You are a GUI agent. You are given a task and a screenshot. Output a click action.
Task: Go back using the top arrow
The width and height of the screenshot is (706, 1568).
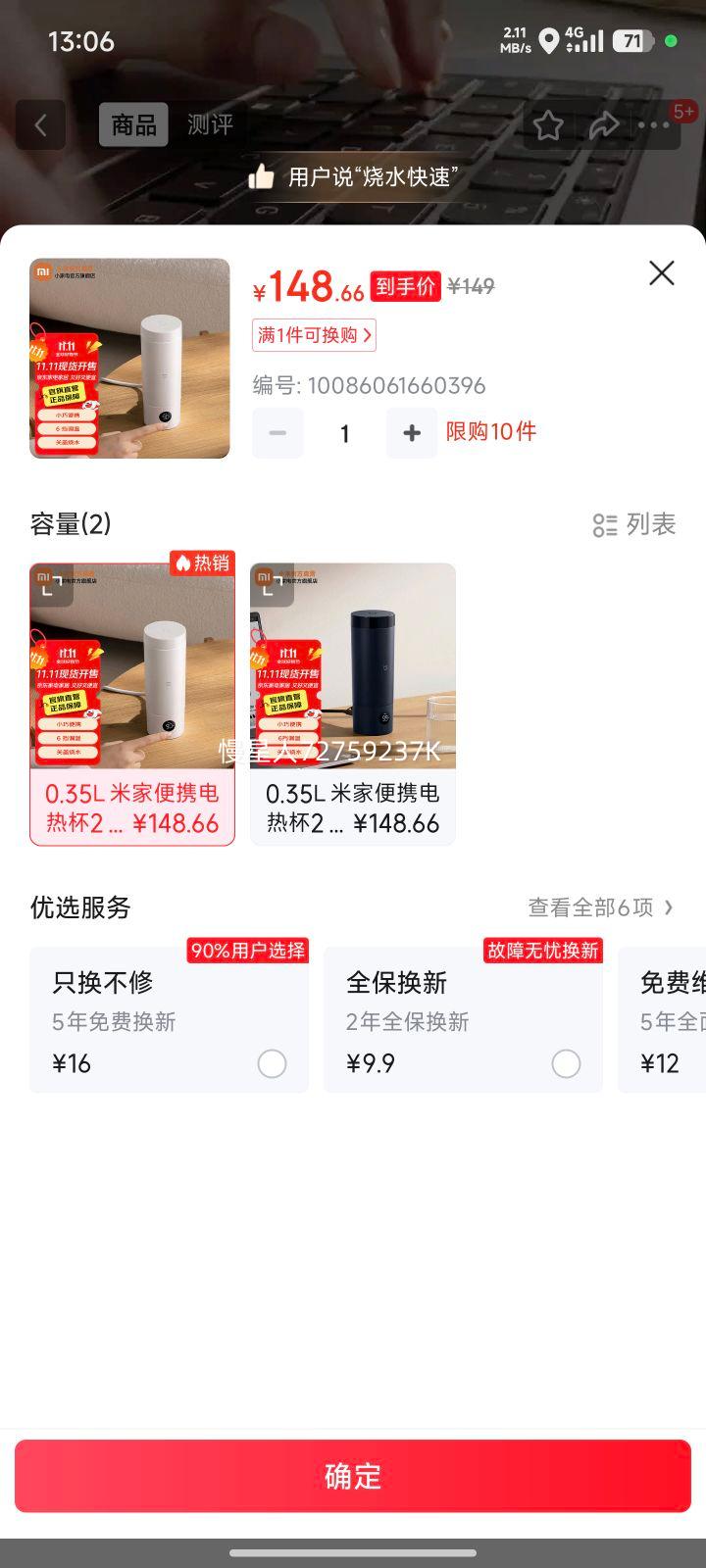tap(41, 125)
